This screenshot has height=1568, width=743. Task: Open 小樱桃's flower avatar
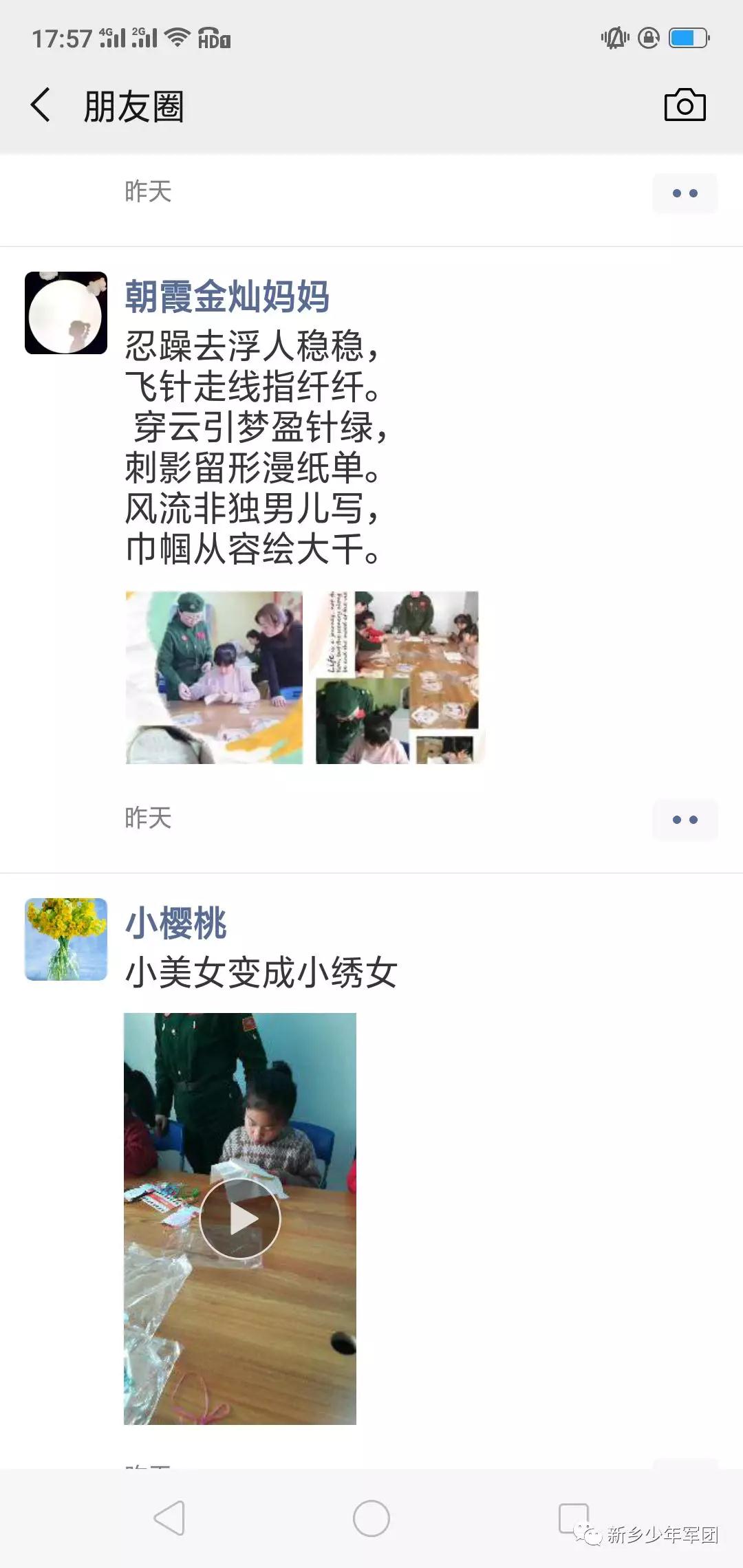pos(66,939)
